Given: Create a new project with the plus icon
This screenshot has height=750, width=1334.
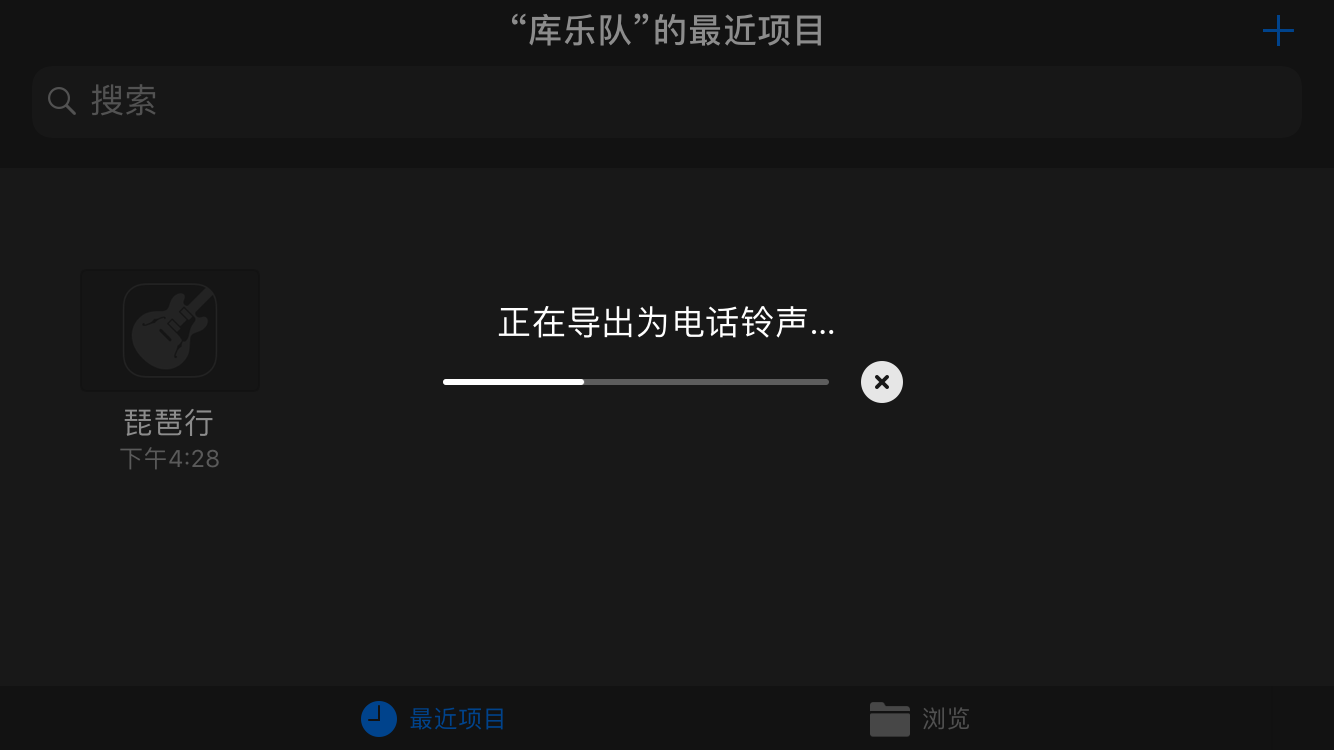Looking at the screenshot, I should pos(1277,31).
